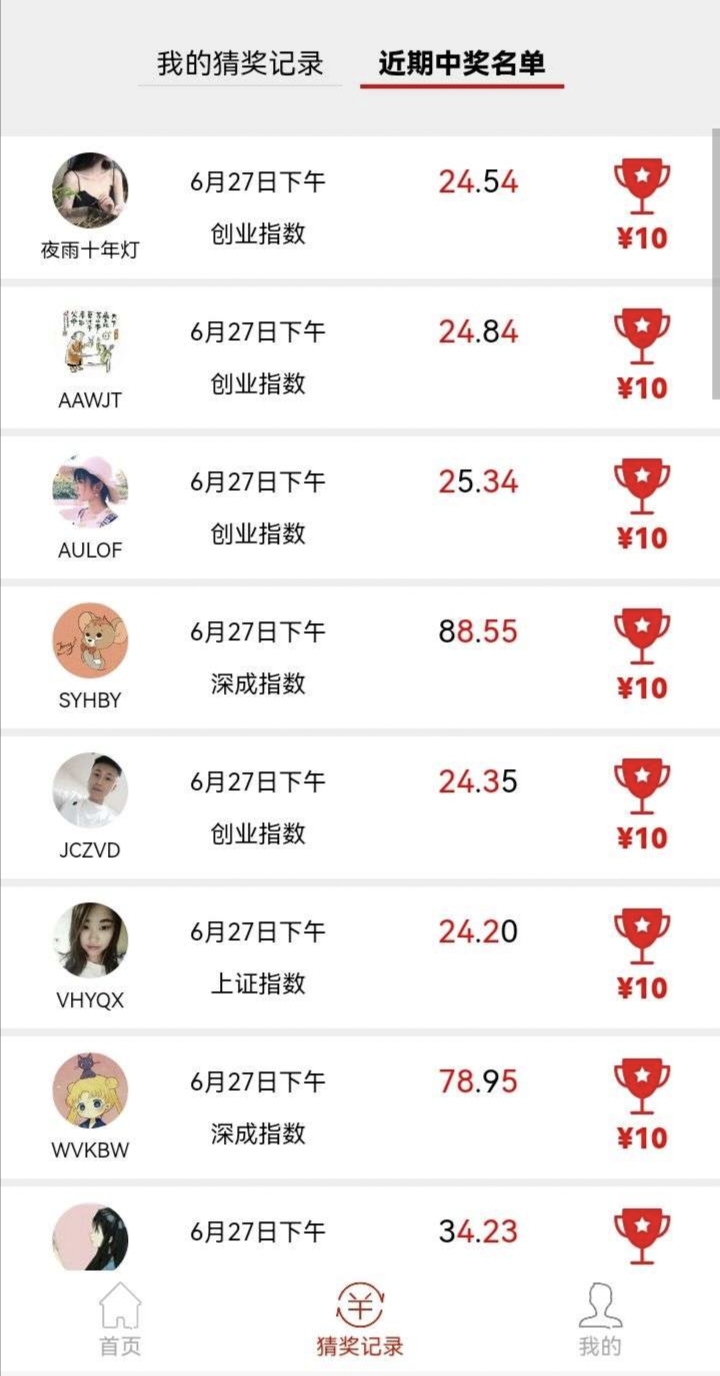Click the trophy icon next to VHYQX
The width and height of the screenshot is (720, 1376).
641,933
